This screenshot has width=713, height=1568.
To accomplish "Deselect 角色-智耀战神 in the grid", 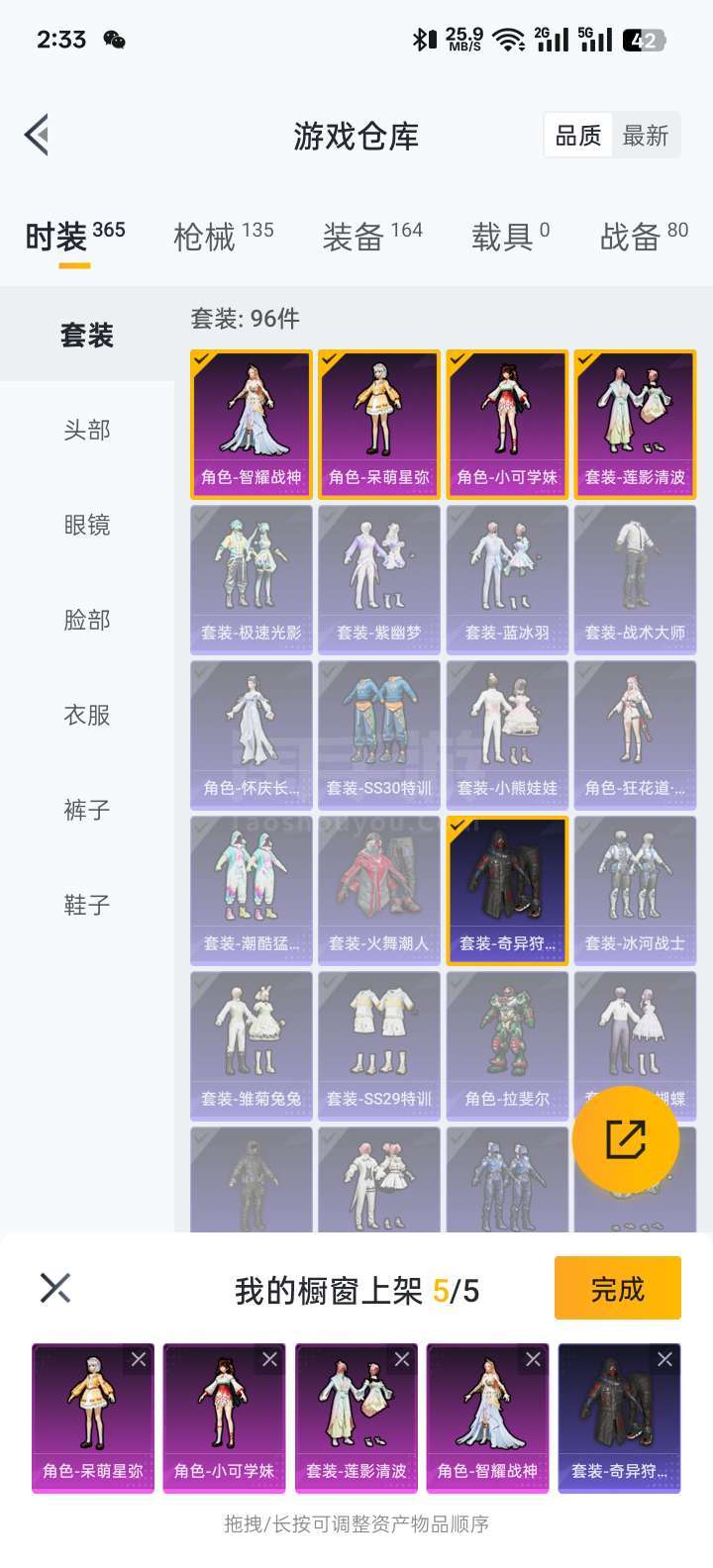I will click(x=252, y=424).
